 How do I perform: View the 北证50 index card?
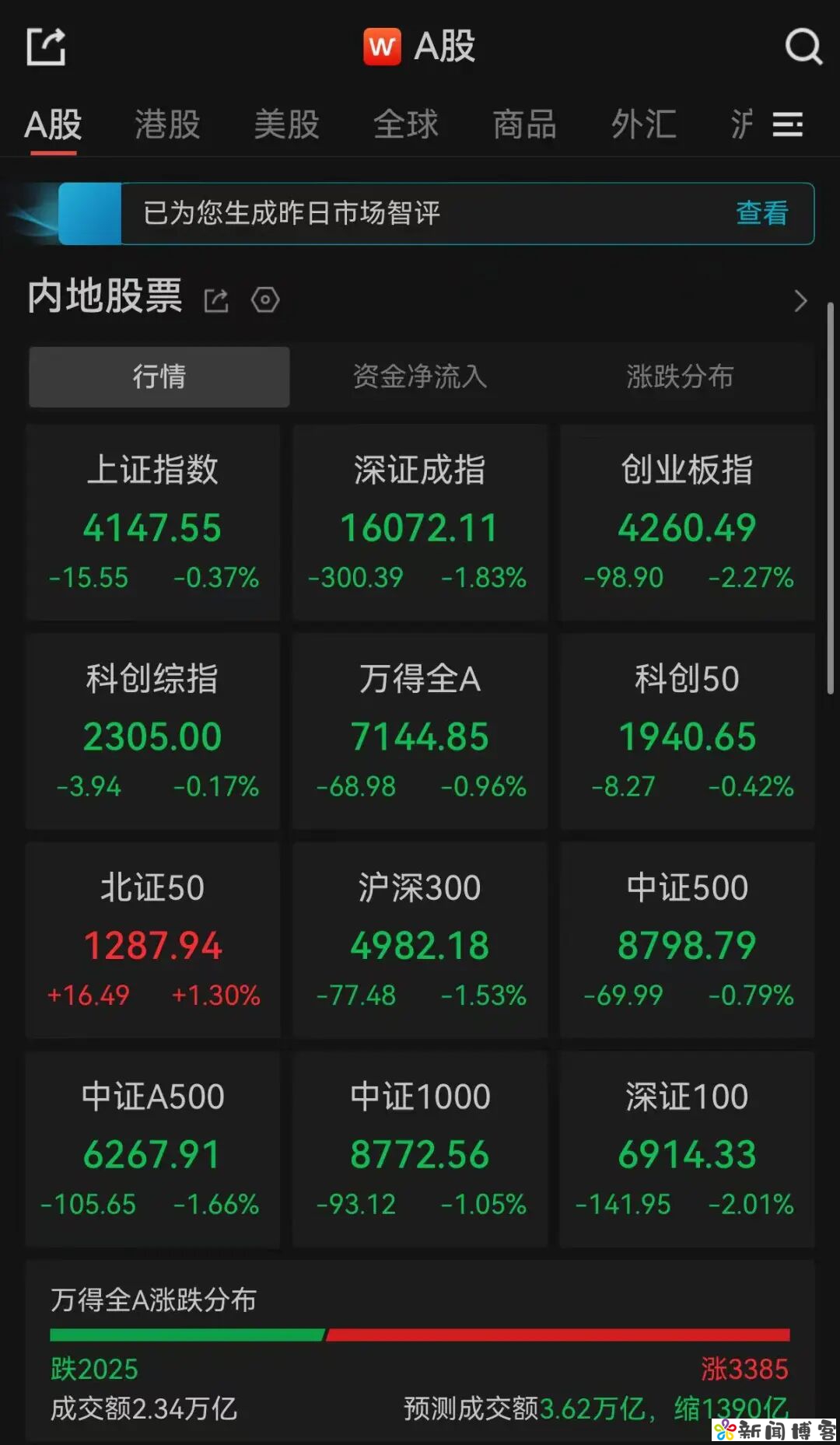pyautogui.click(x=152, y=939)
